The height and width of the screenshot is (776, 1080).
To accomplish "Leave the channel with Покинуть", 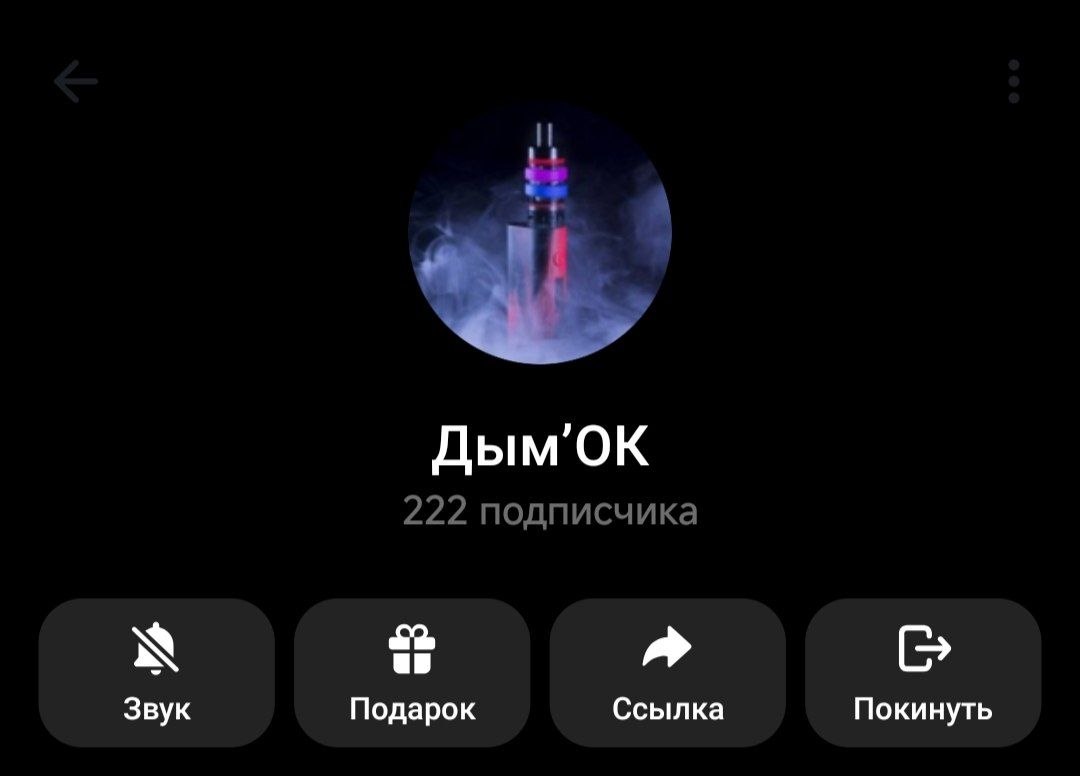I will tap(922, 673).
